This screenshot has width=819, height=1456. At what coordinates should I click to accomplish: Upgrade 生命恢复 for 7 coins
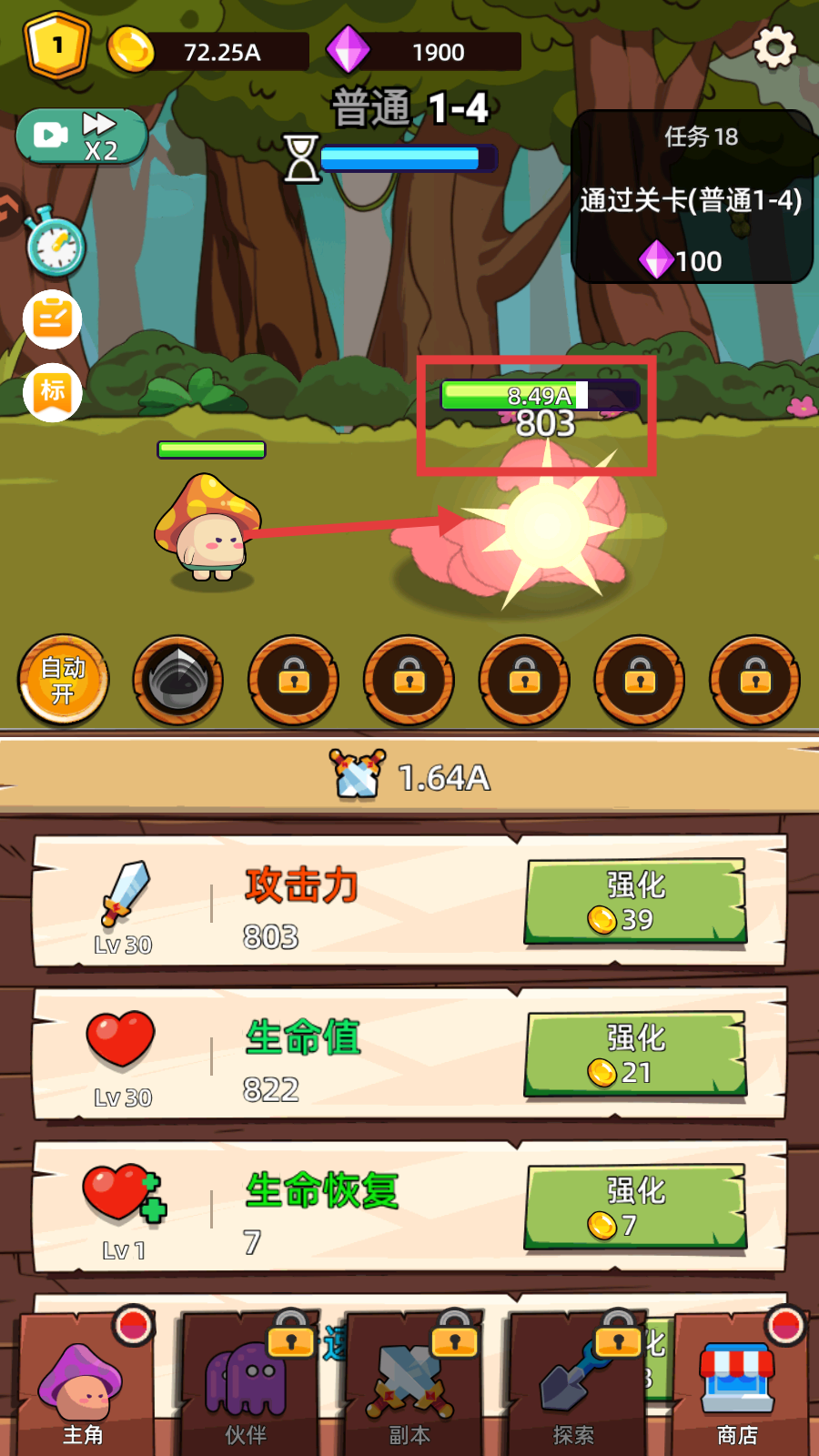pyautogui.click(x=635, y=1207)
